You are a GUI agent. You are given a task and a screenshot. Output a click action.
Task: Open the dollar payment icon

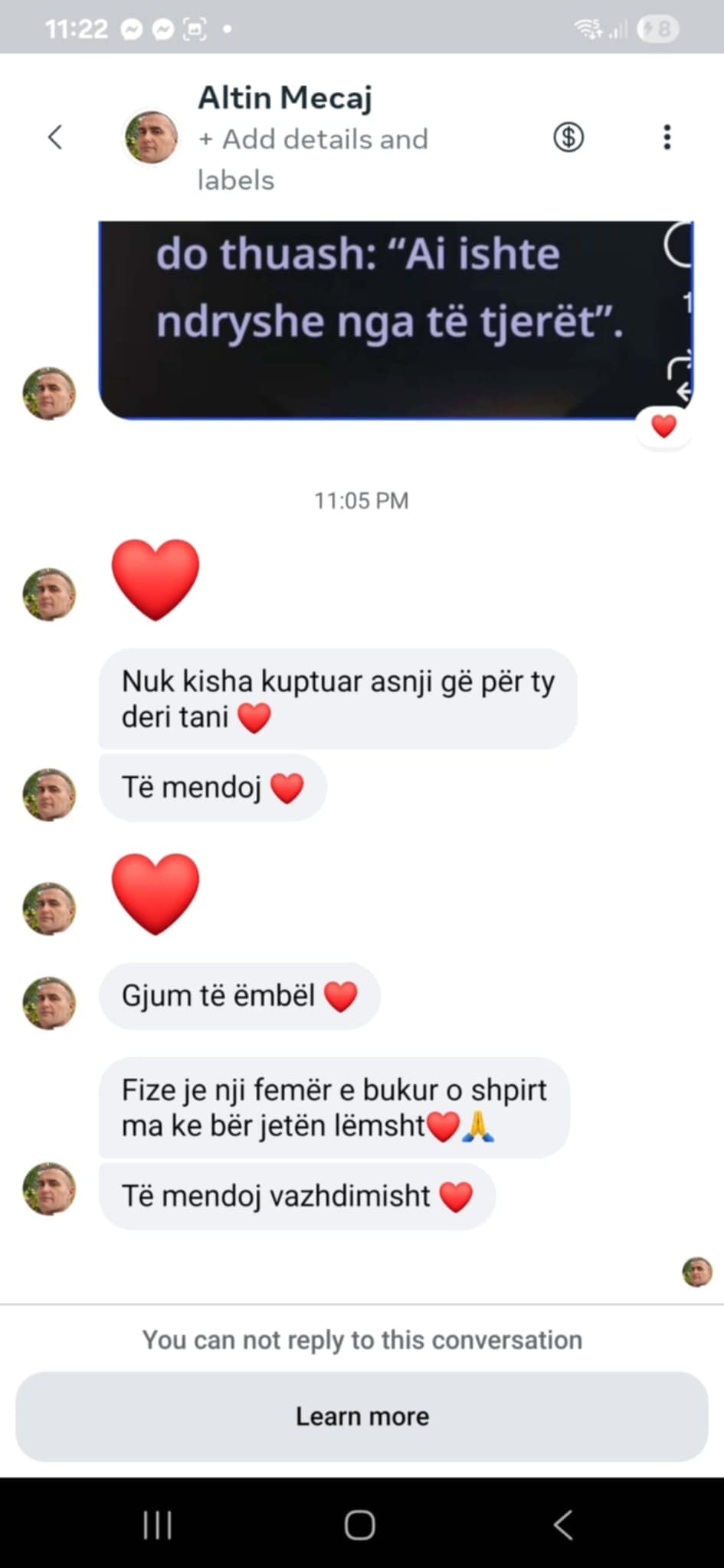pos(568,138)
